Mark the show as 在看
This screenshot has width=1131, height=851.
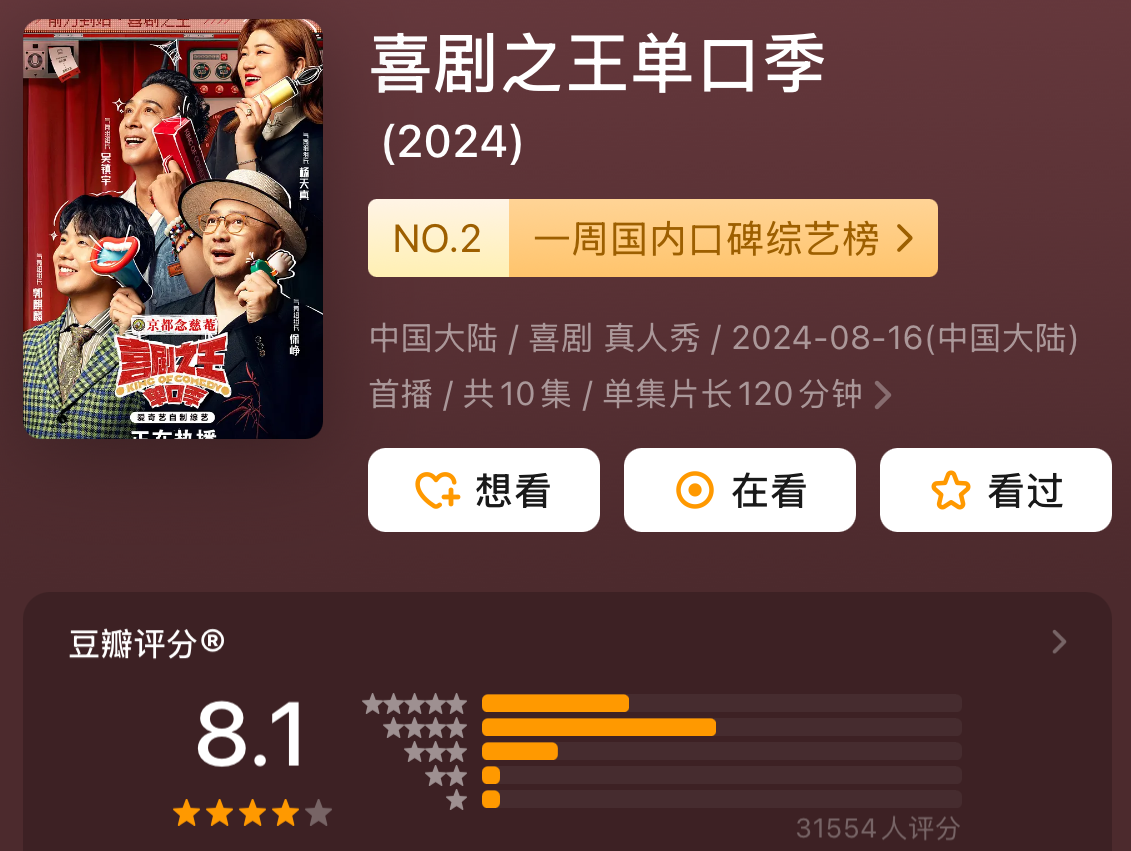point(740,490)
